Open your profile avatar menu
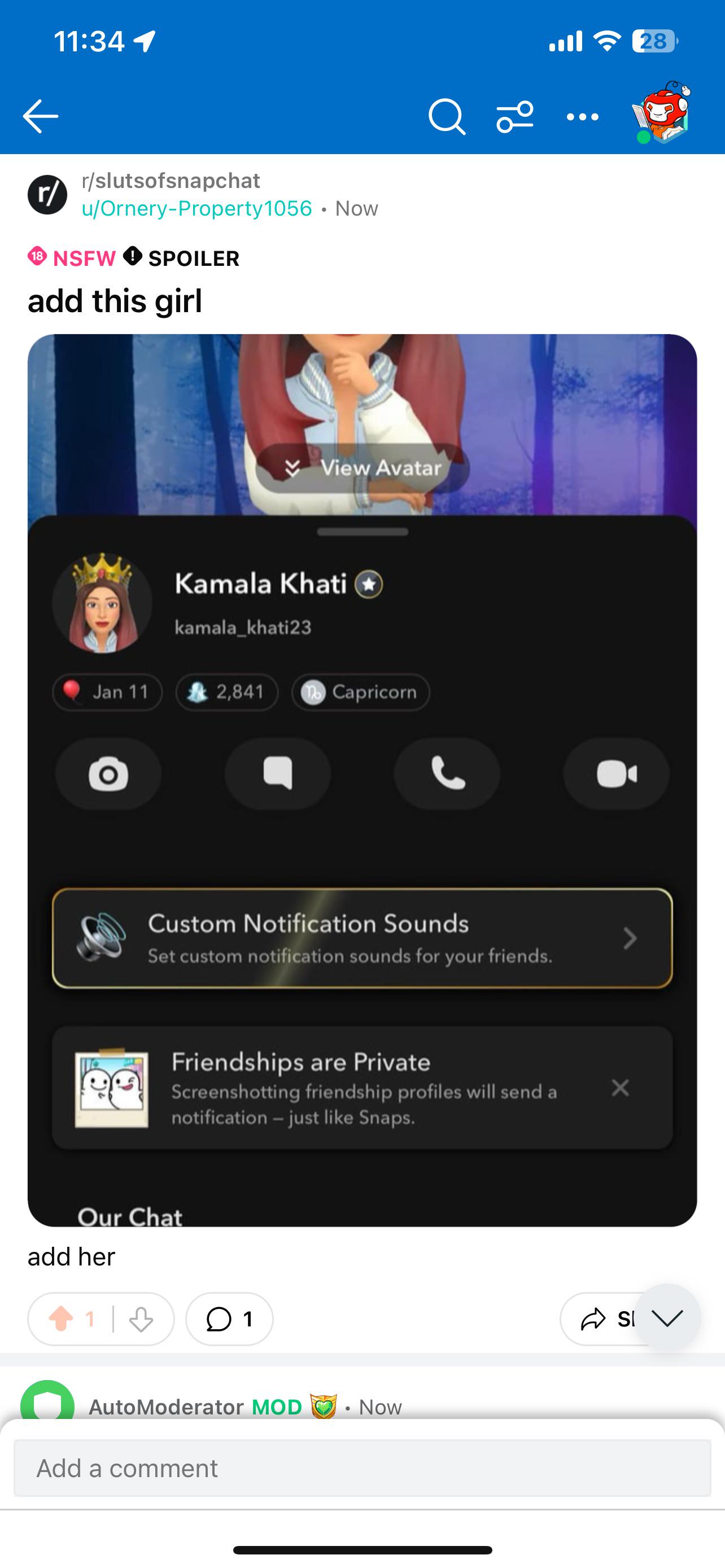This screenshot has height=1568, width=725. tap(662, 113)
